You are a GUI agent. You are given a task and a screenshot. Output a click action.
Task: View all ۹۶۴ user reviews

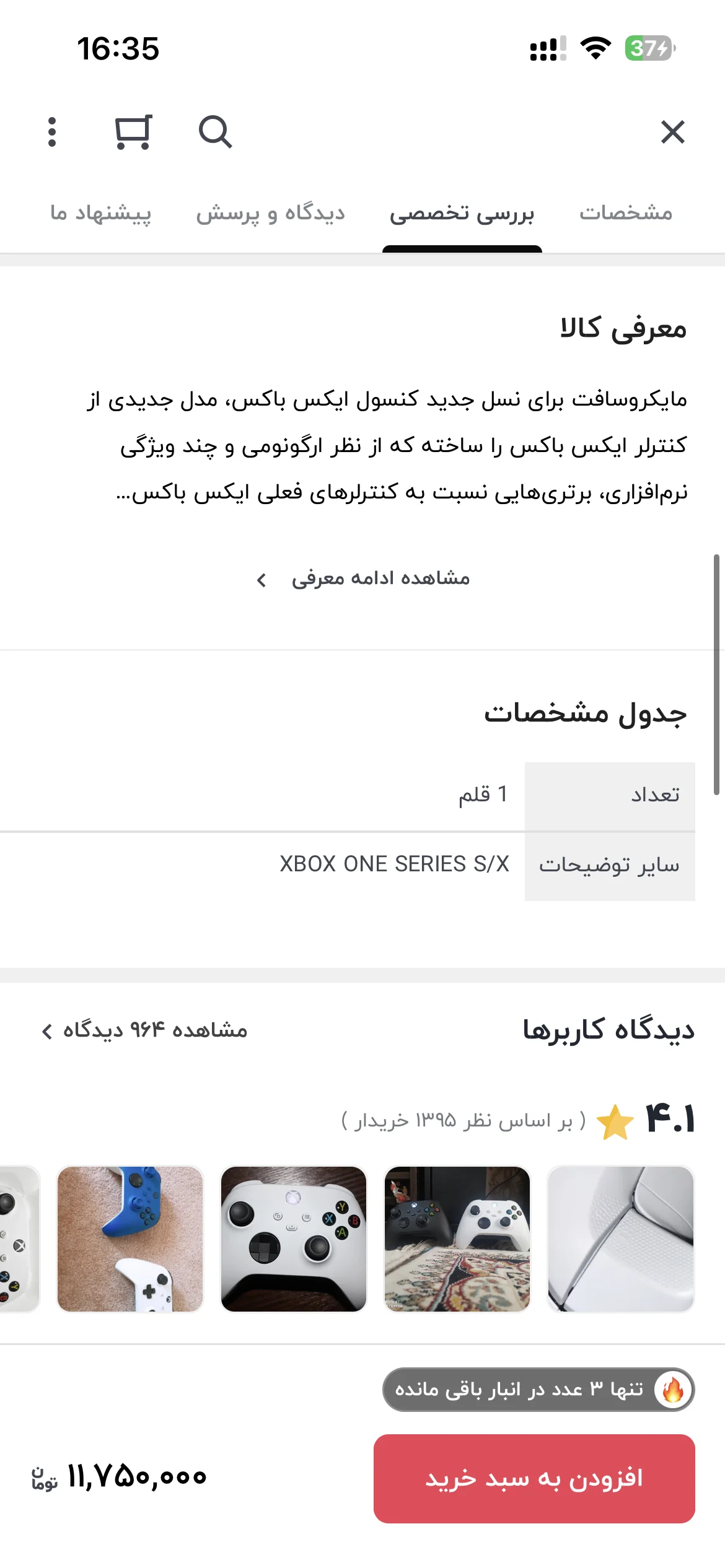point(144,1030)
